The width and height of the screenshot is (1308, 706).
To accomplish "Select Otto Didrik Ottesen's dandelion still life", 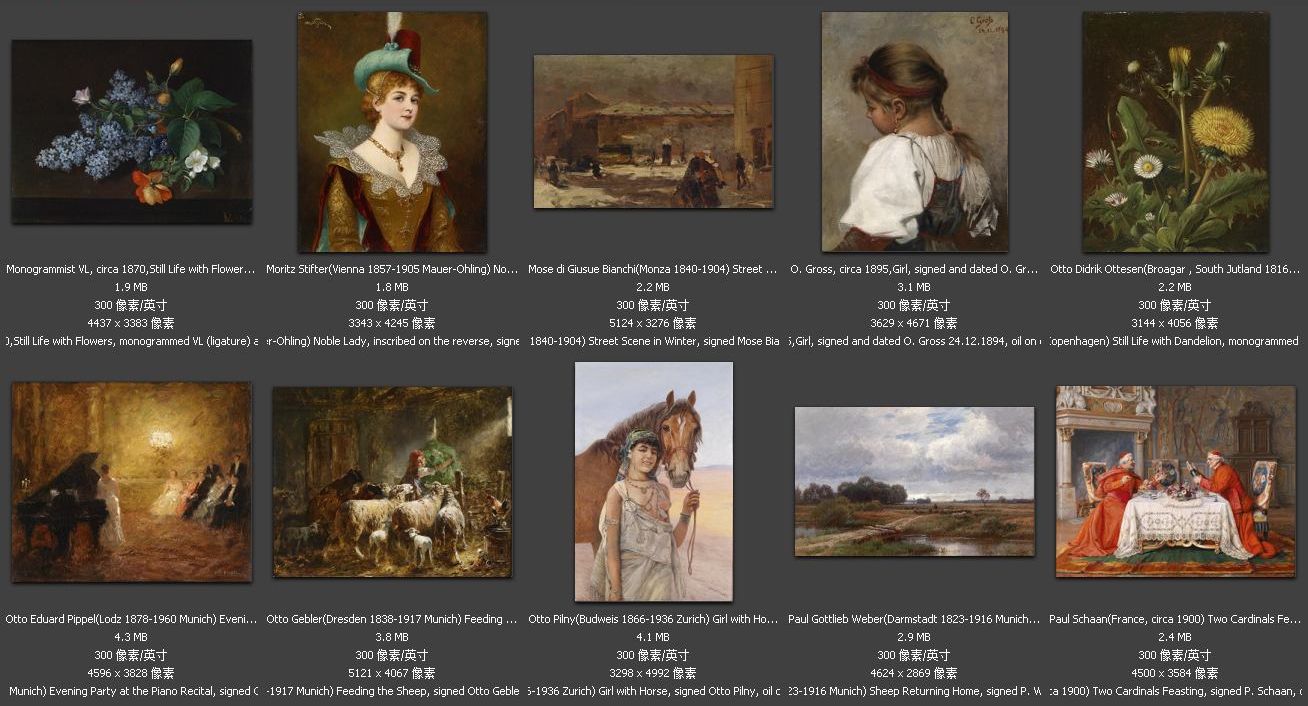I will [x=1175, y=132].
